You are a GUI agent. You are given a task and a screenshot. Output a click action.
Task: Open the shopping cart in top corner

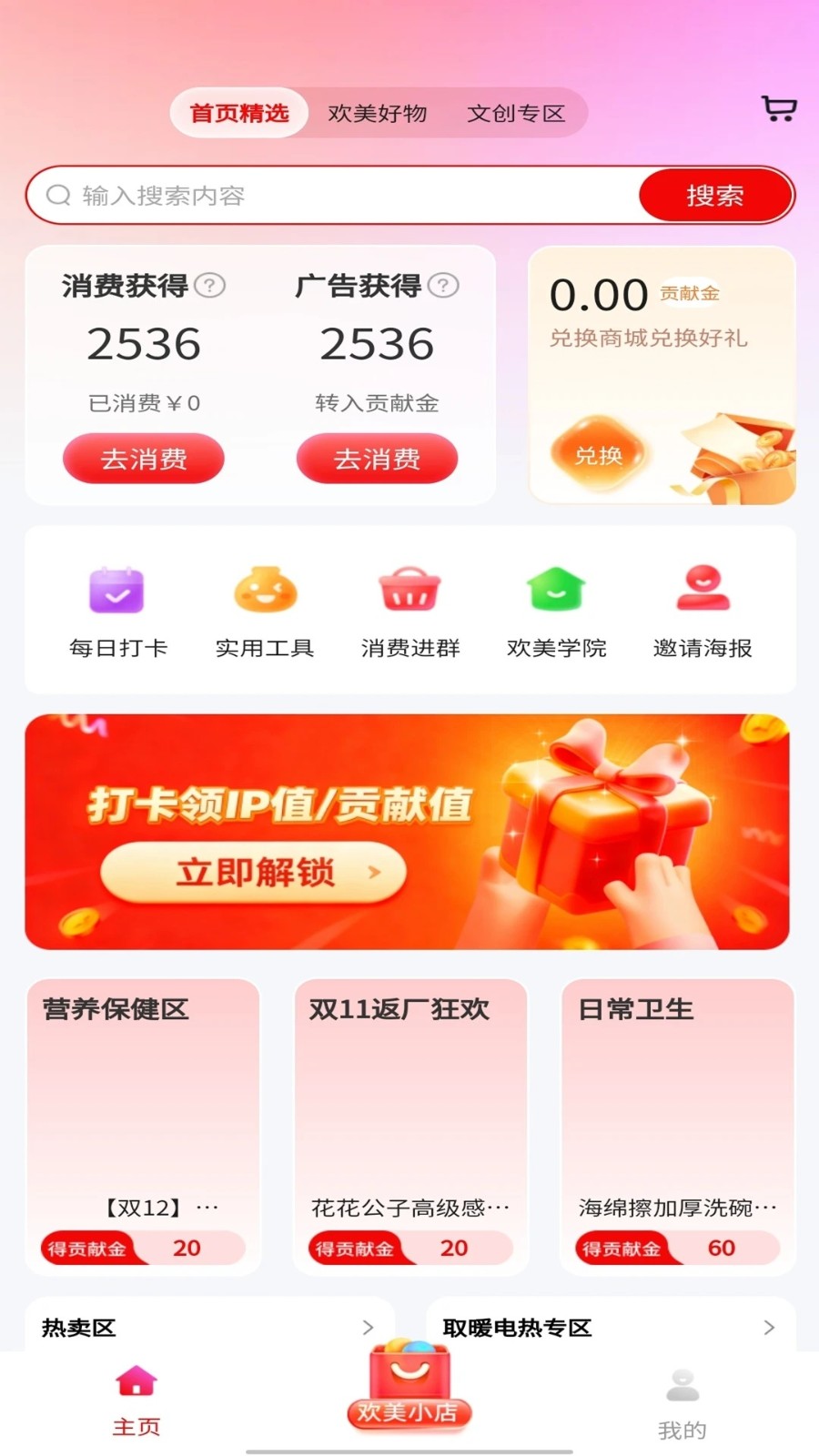tap(779, 109)
